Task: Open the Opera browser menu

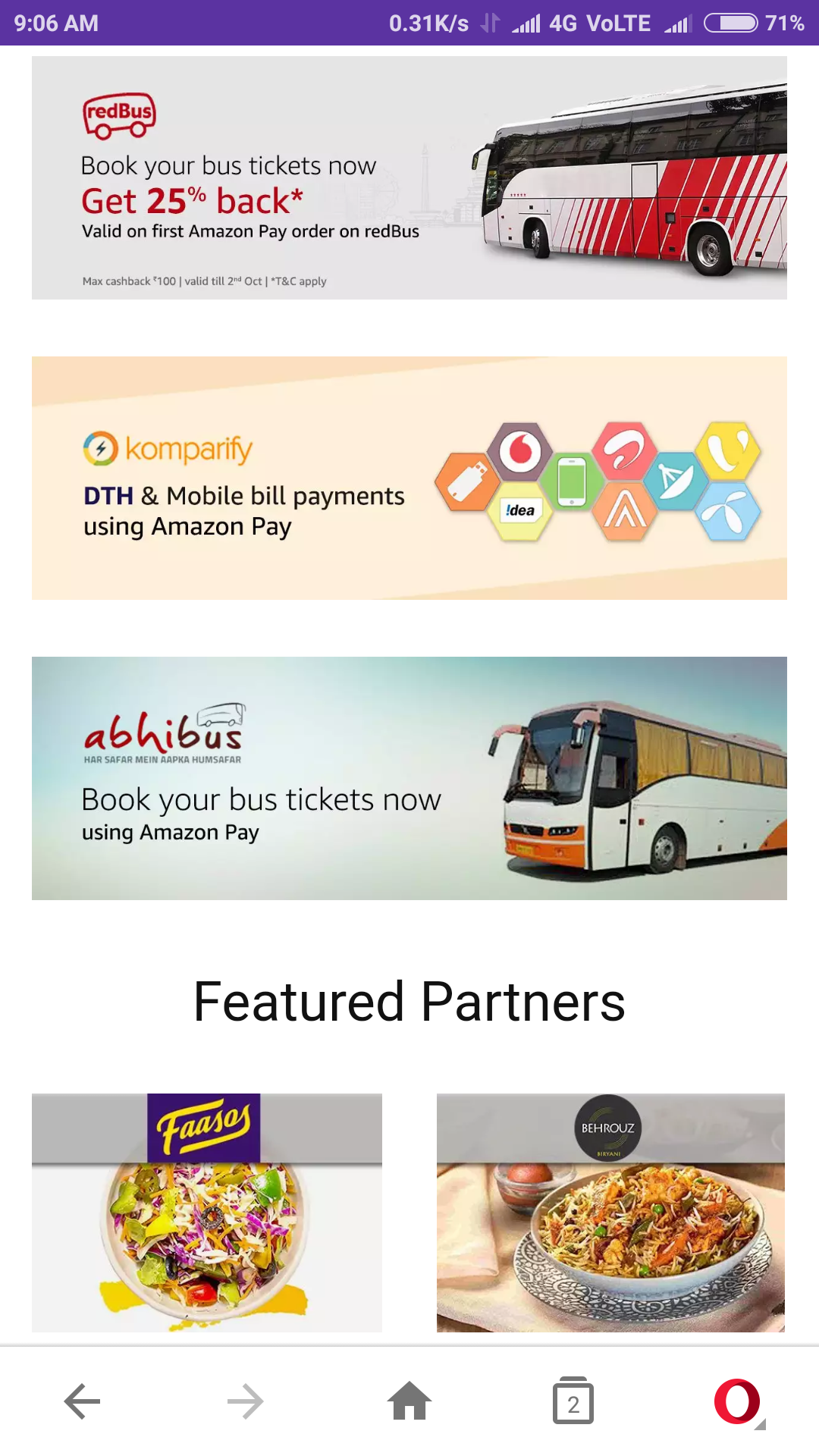Action: (738, 1401)
